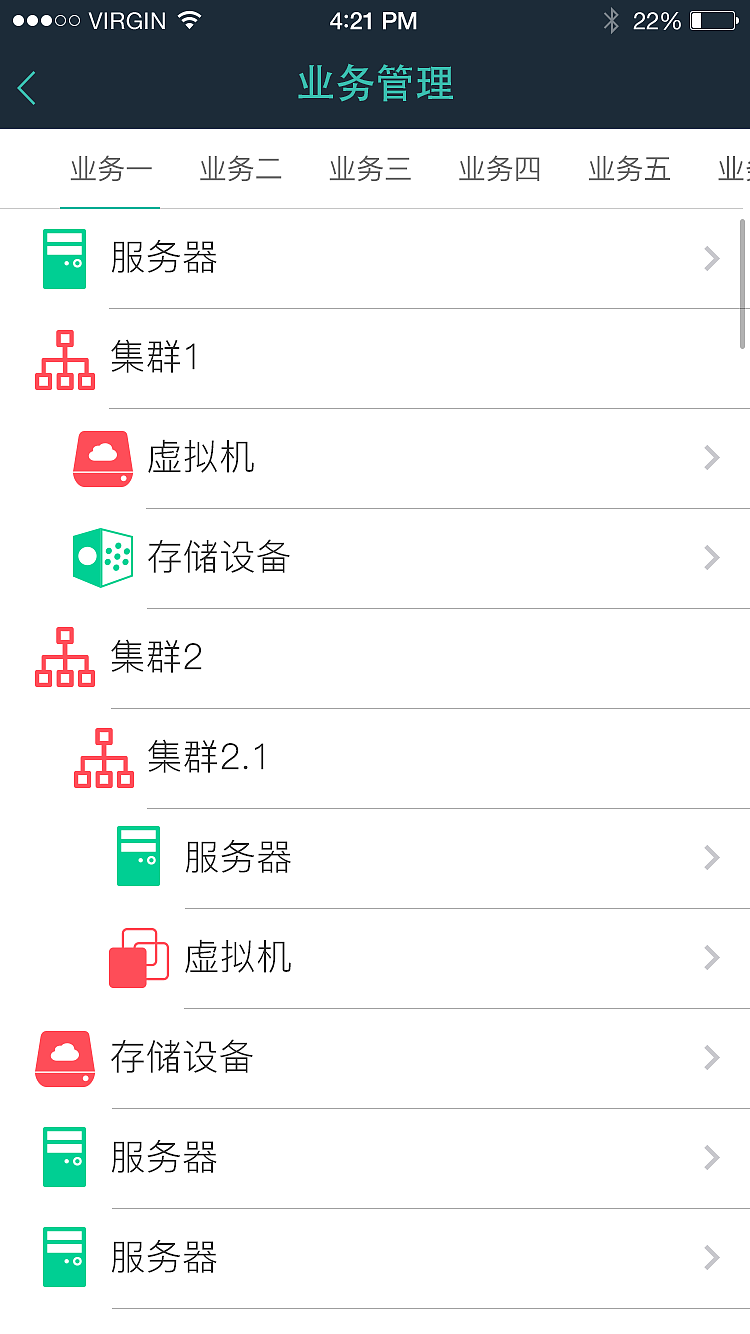
Task: Click the green hexagon icon for 存储设备
Action: (103, 558)
